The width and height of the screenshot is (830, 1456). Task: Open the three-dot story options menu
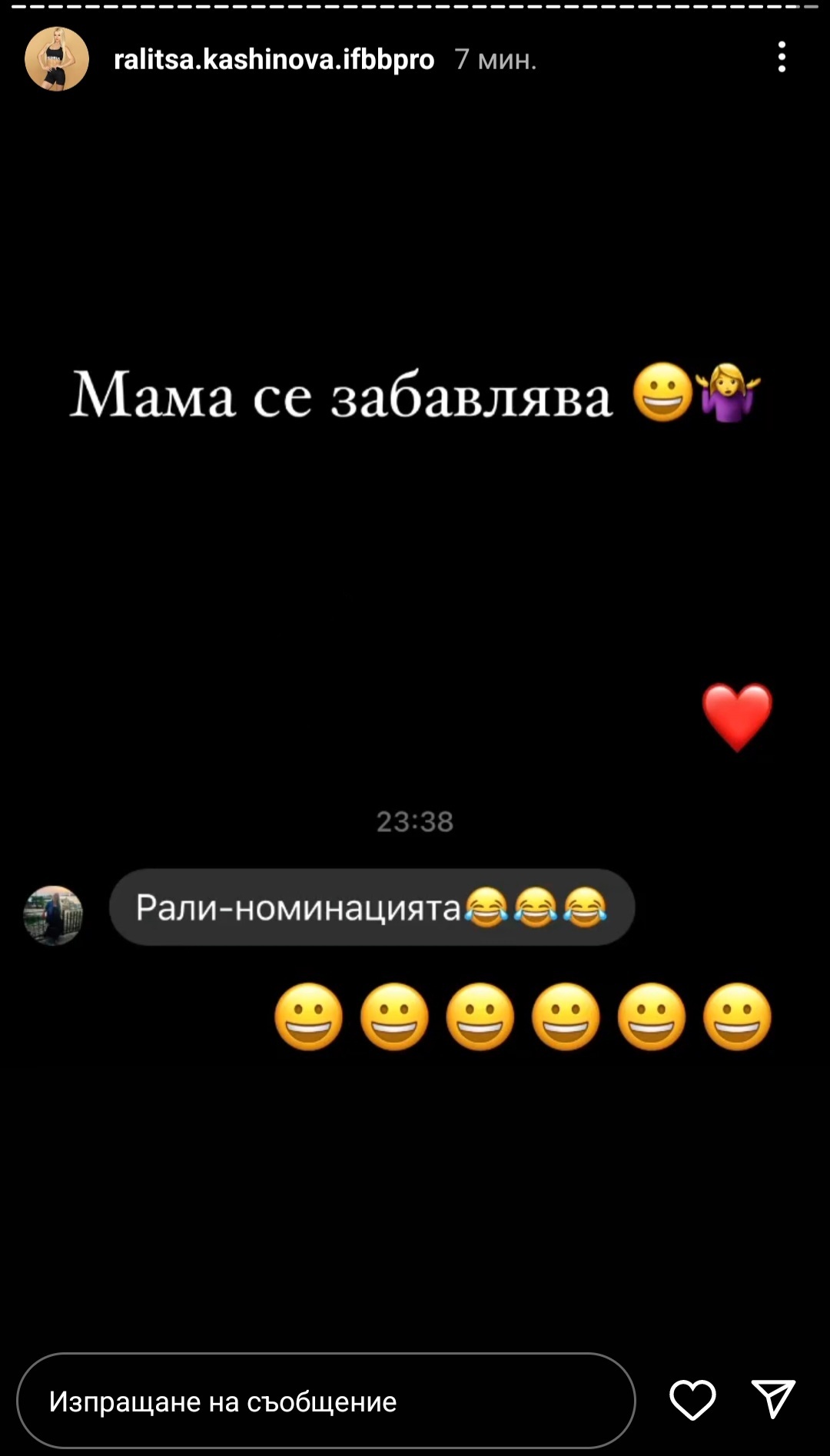pos(782,58)
